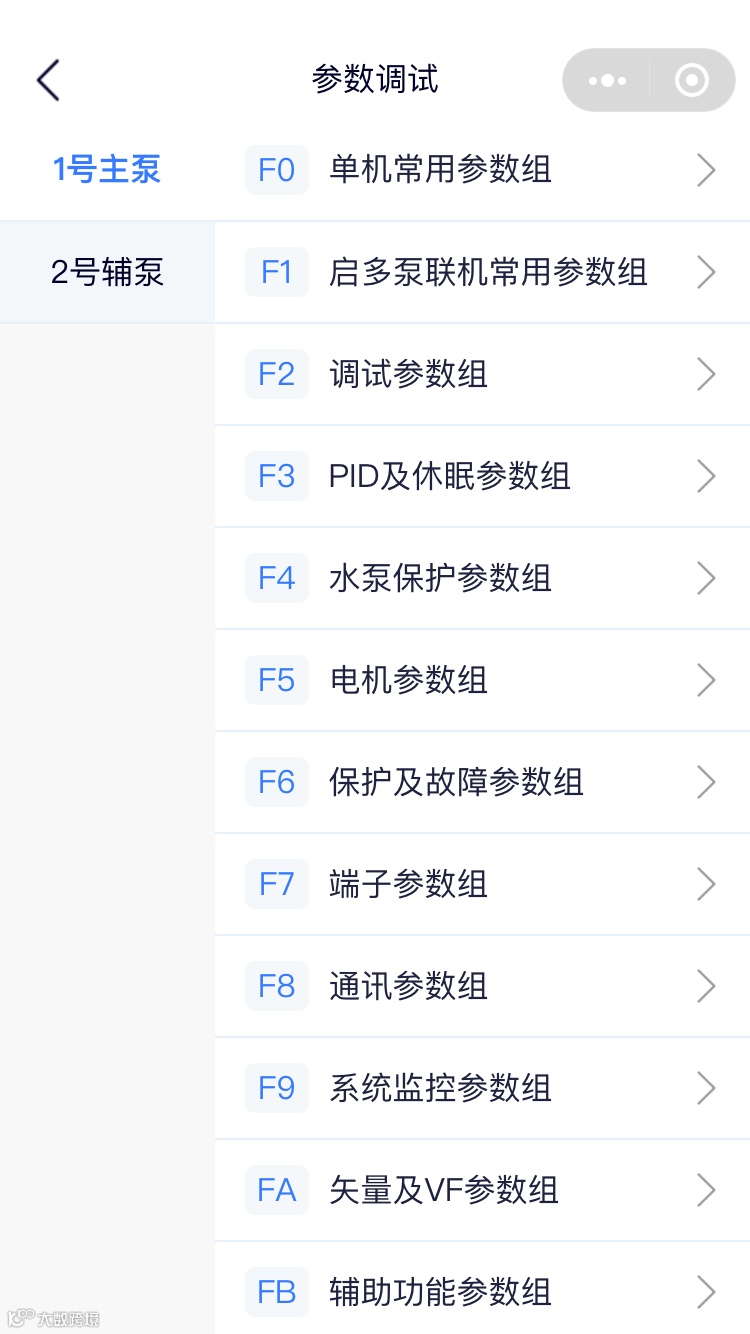The width and height of the screenshot is (750, 1334).
Task: Open F3 PID及休眠参数组
Action: [482, 476]
